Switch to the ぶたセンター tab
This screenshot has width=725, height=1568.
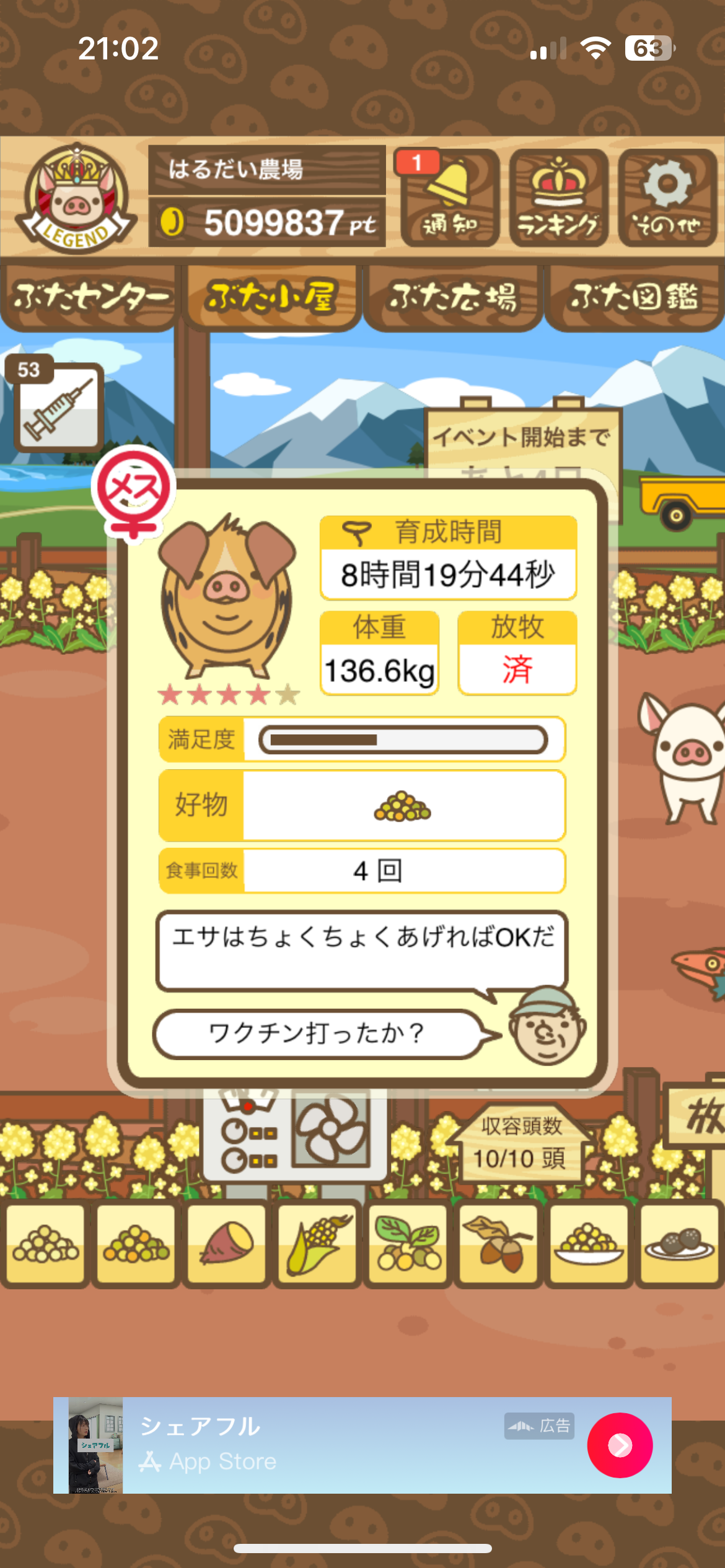pyautogui.click(x=90, y=298)
